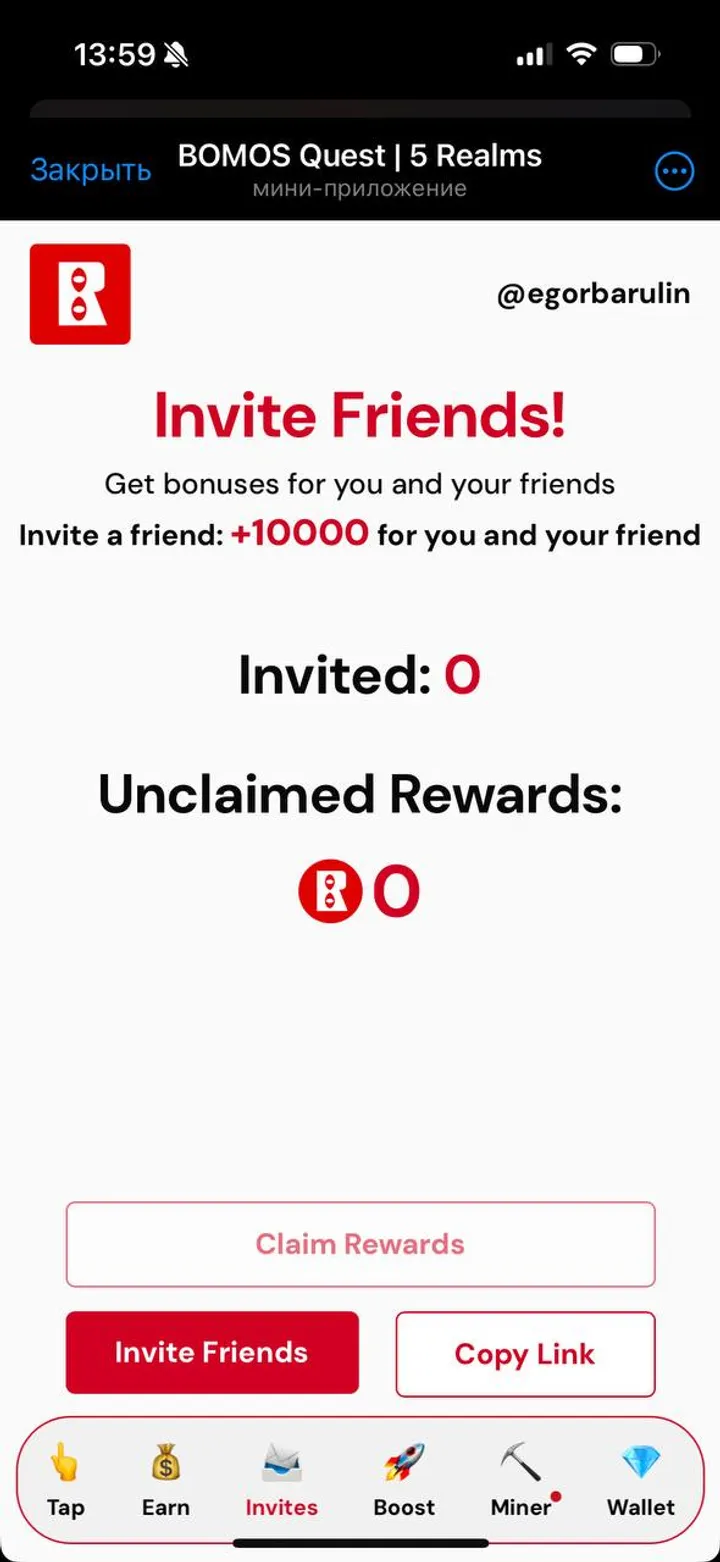This screenshot has height=1562, width=720.
Task: Open the three-dot options menu
Action: pos(674,171)
